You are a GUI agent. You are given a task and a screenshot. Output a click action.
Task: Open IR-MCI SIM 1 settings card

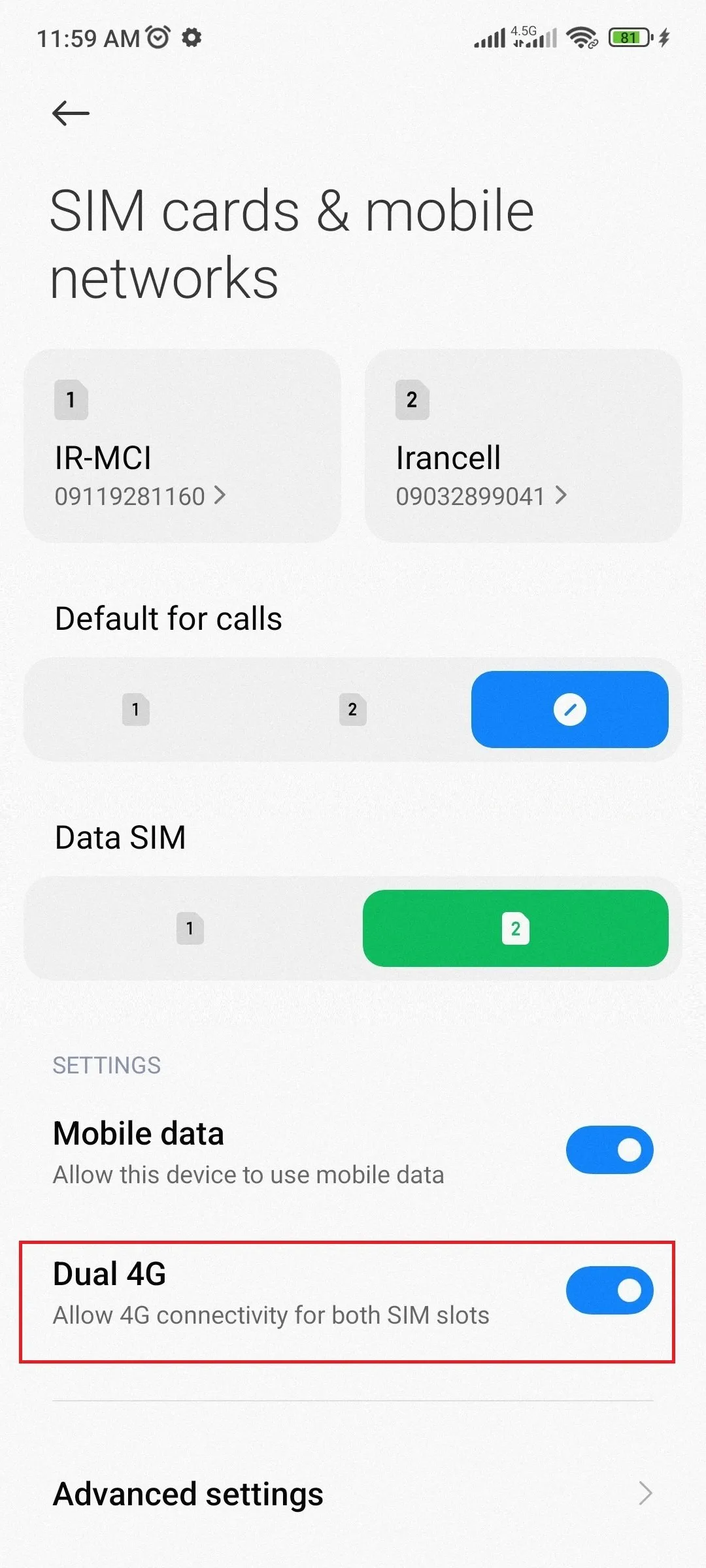[x=182, y=446]
